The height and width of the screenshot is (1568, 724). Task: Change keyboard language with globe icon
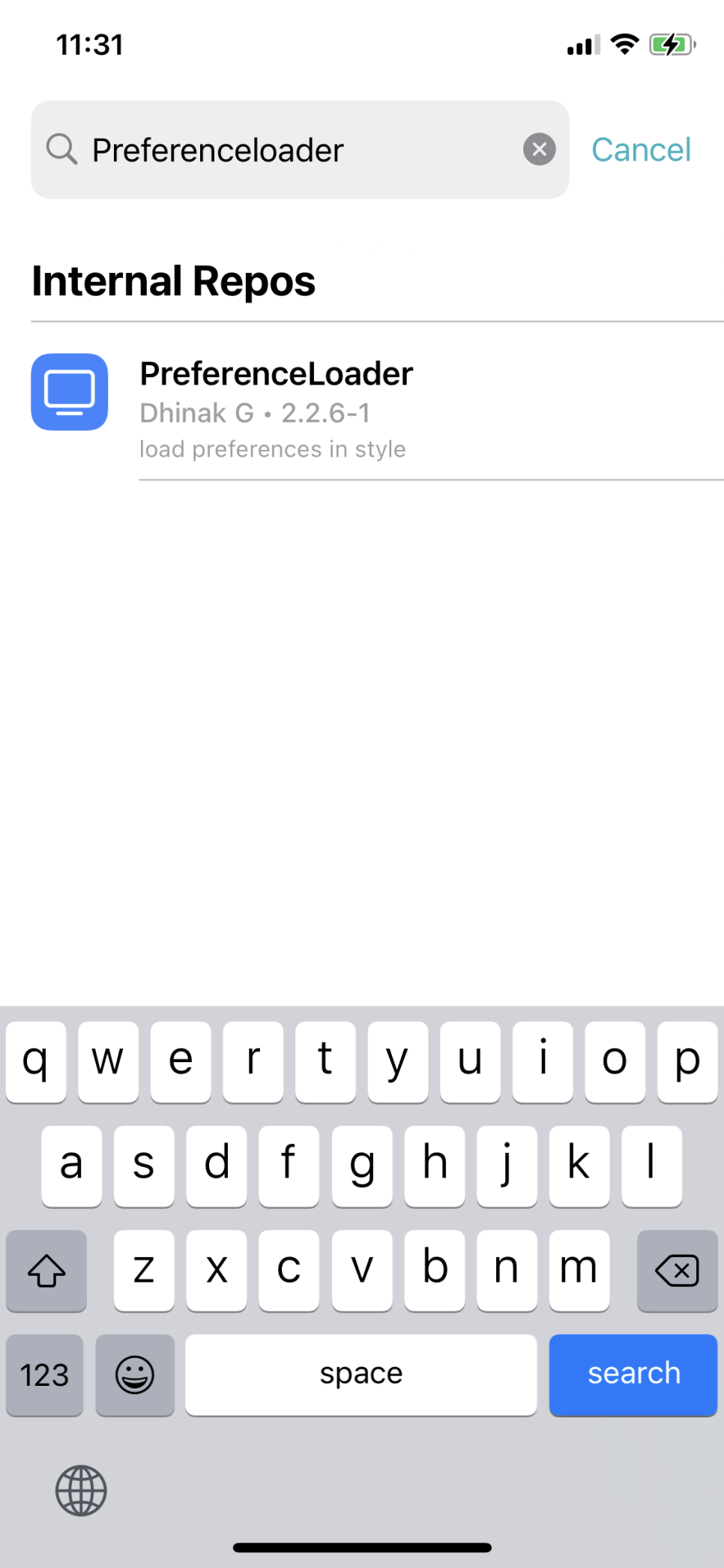81,1491
